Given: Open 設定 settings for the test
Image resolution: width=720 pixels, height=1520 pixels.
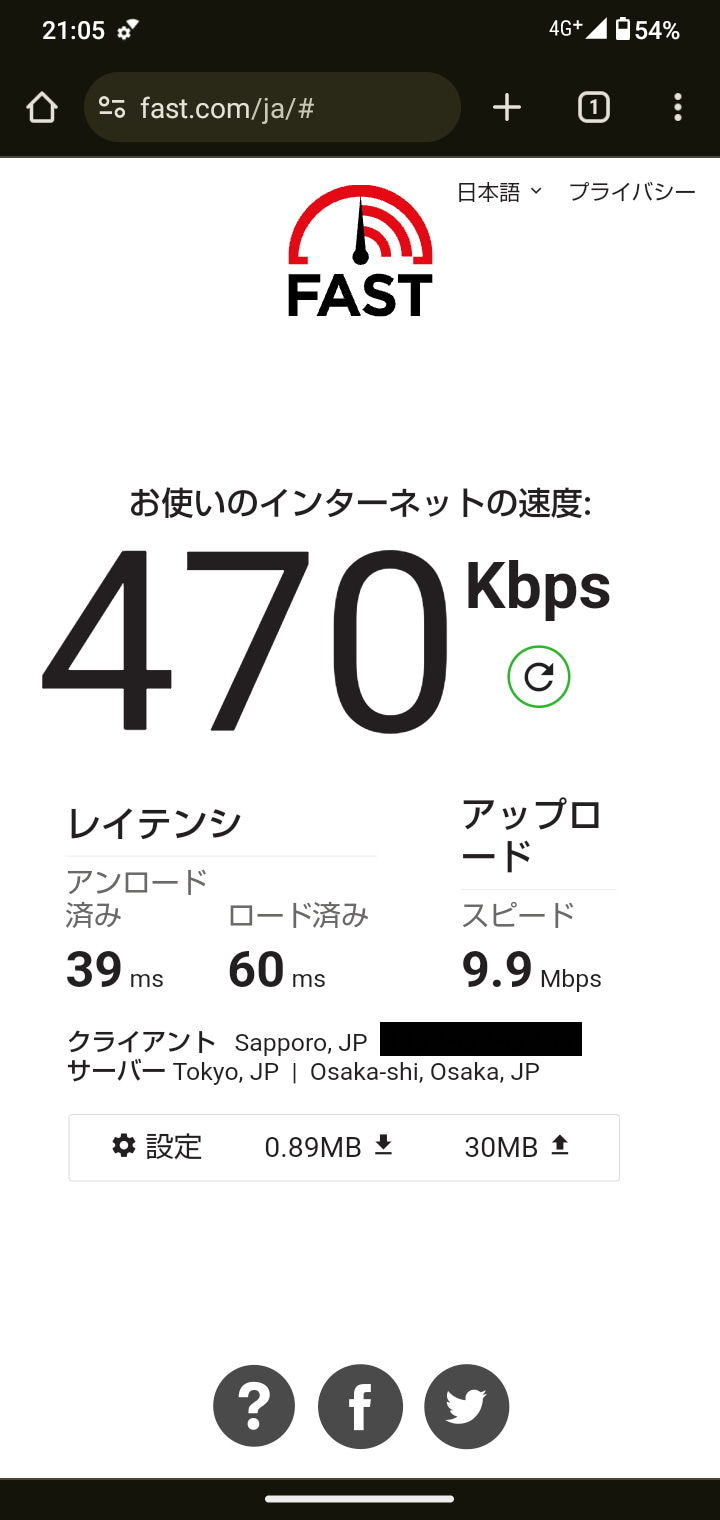Looking at the screenshot, I should [158, 1147].
